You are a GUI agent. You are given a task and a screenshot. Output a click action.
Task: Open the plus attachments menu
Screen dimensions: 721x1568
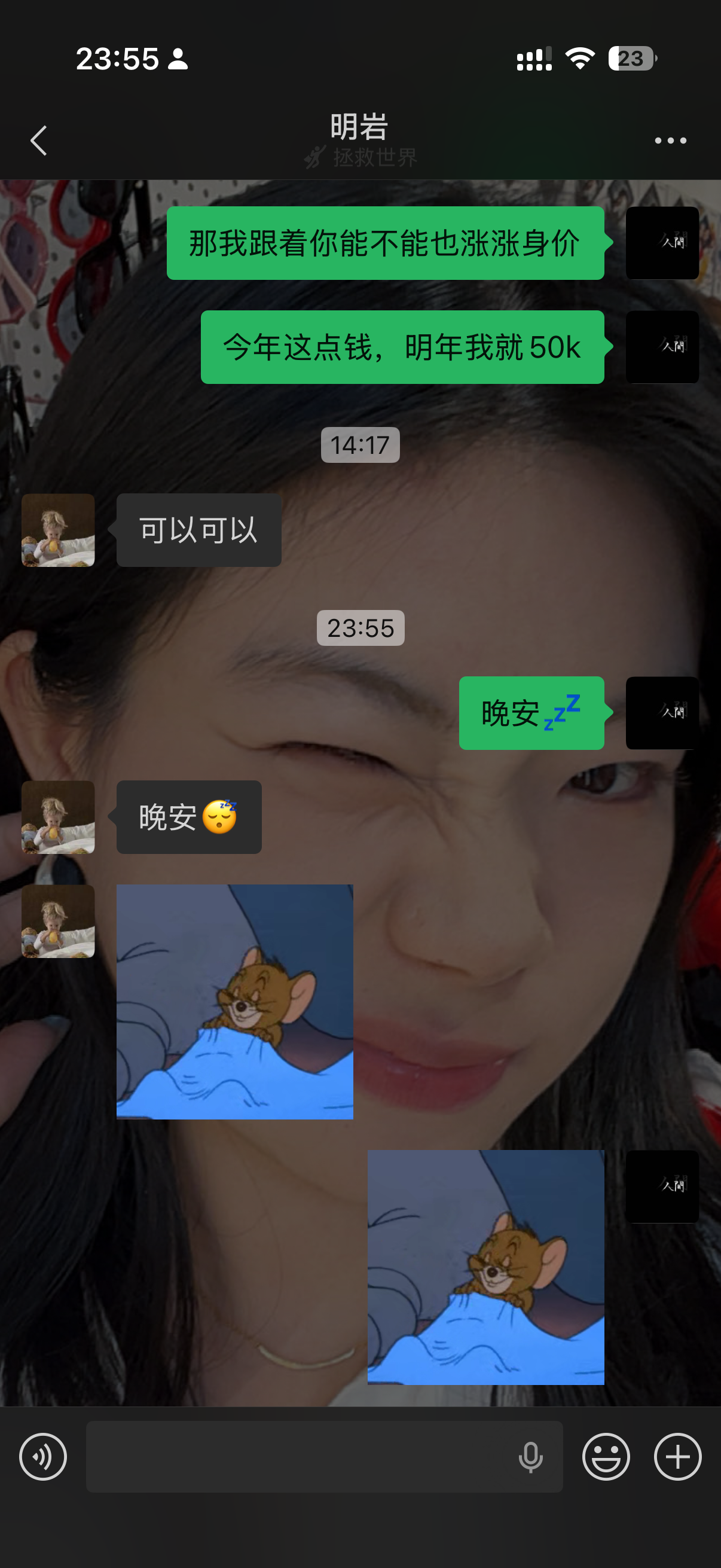tap(677, 1457)
